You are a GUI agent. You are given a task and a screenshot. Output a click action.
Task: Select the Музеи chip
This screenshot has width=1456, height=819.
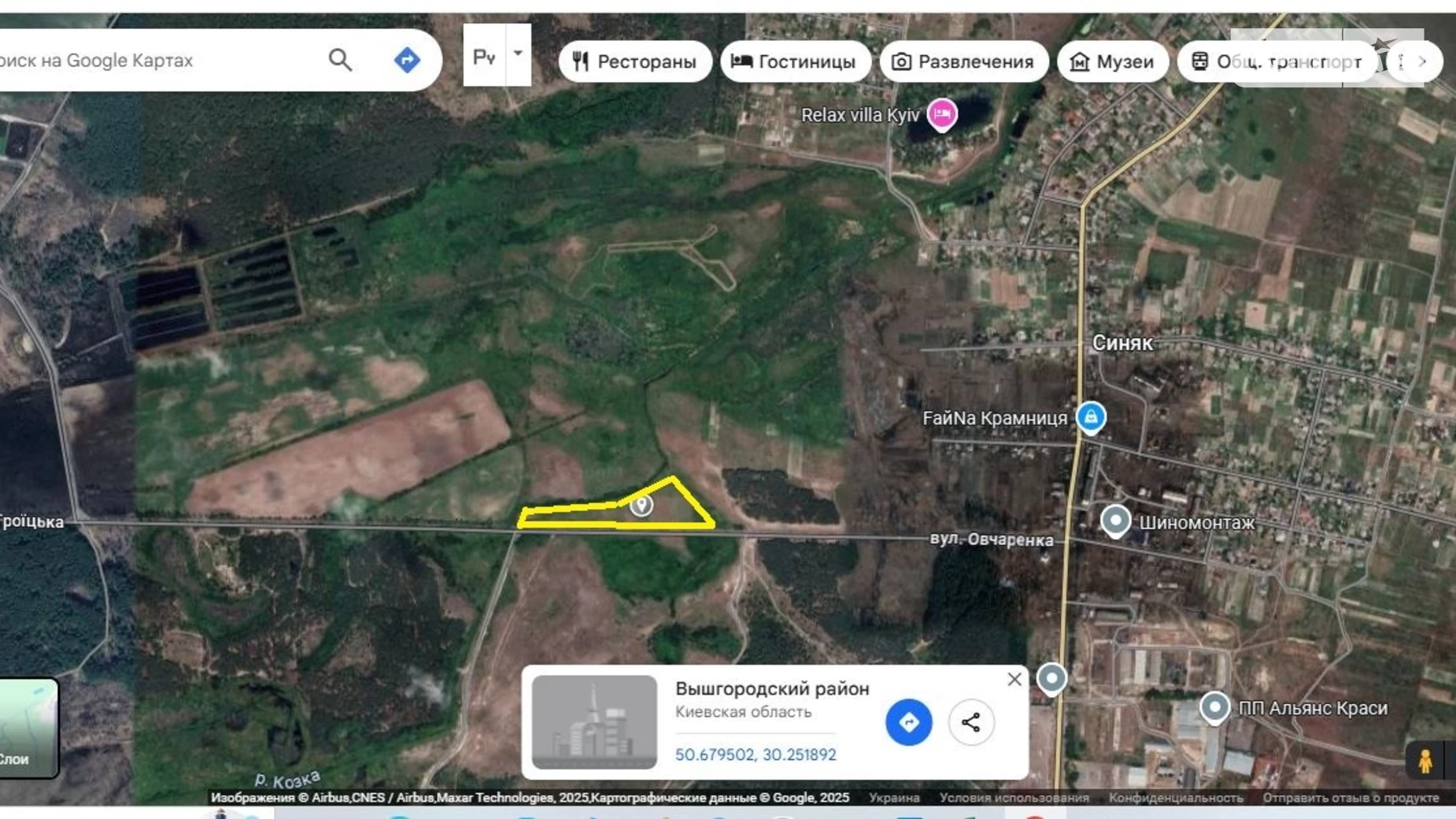pyautogui.click(x=1112, y=61)
